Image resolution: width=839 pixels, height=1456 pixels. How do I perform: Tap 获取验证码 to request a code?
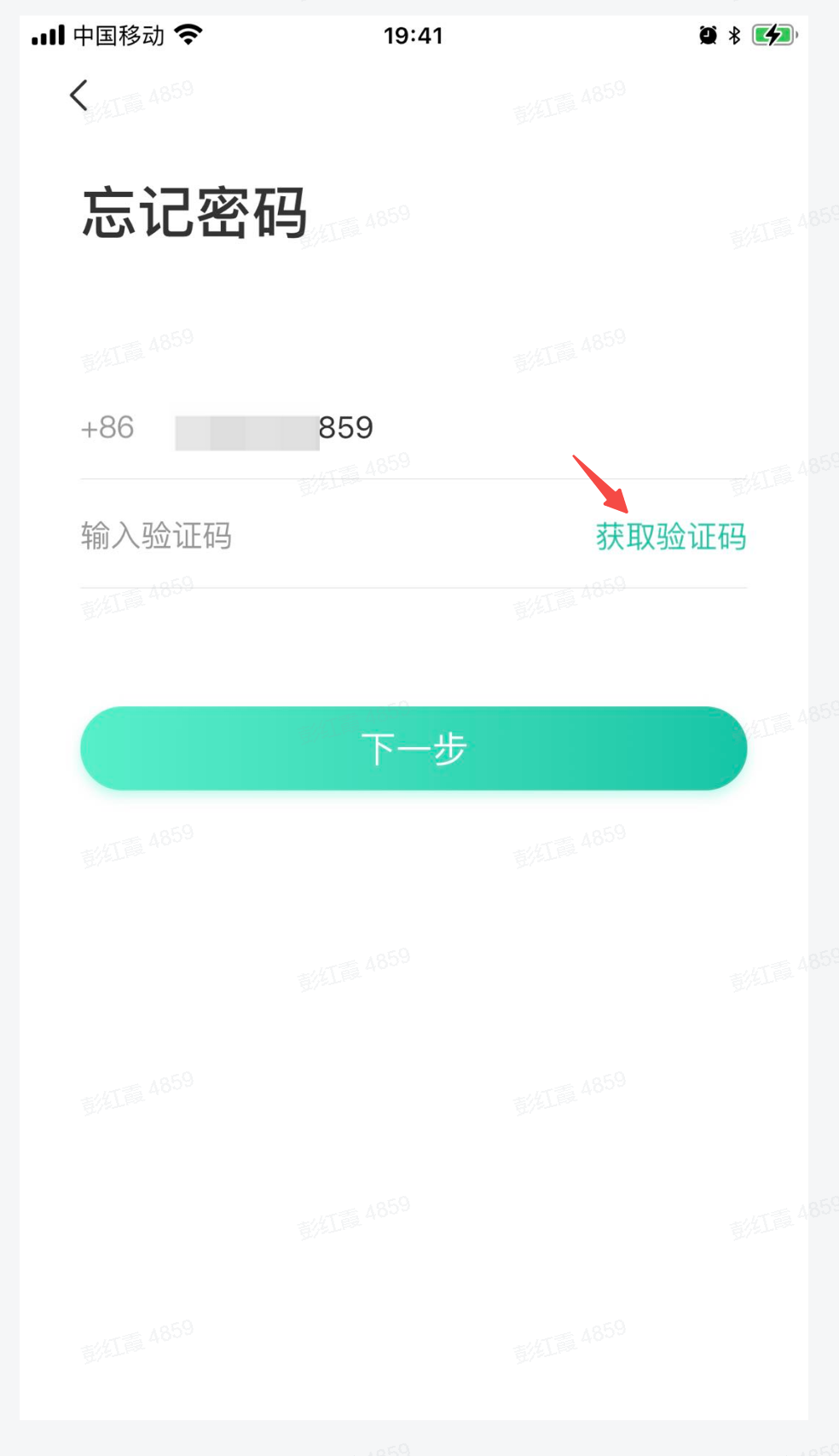coord(670,537)
